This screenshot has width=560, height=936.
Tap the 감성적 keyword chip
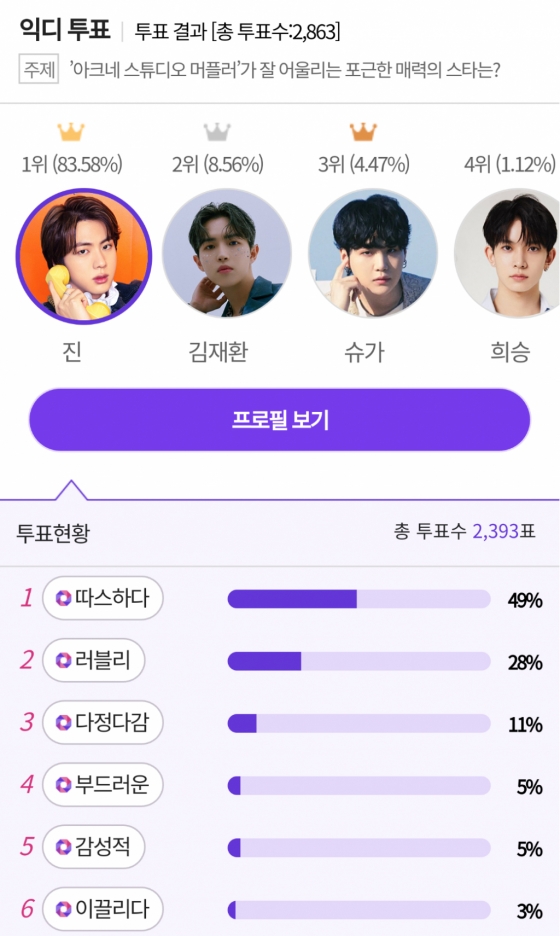coord(94,846)
